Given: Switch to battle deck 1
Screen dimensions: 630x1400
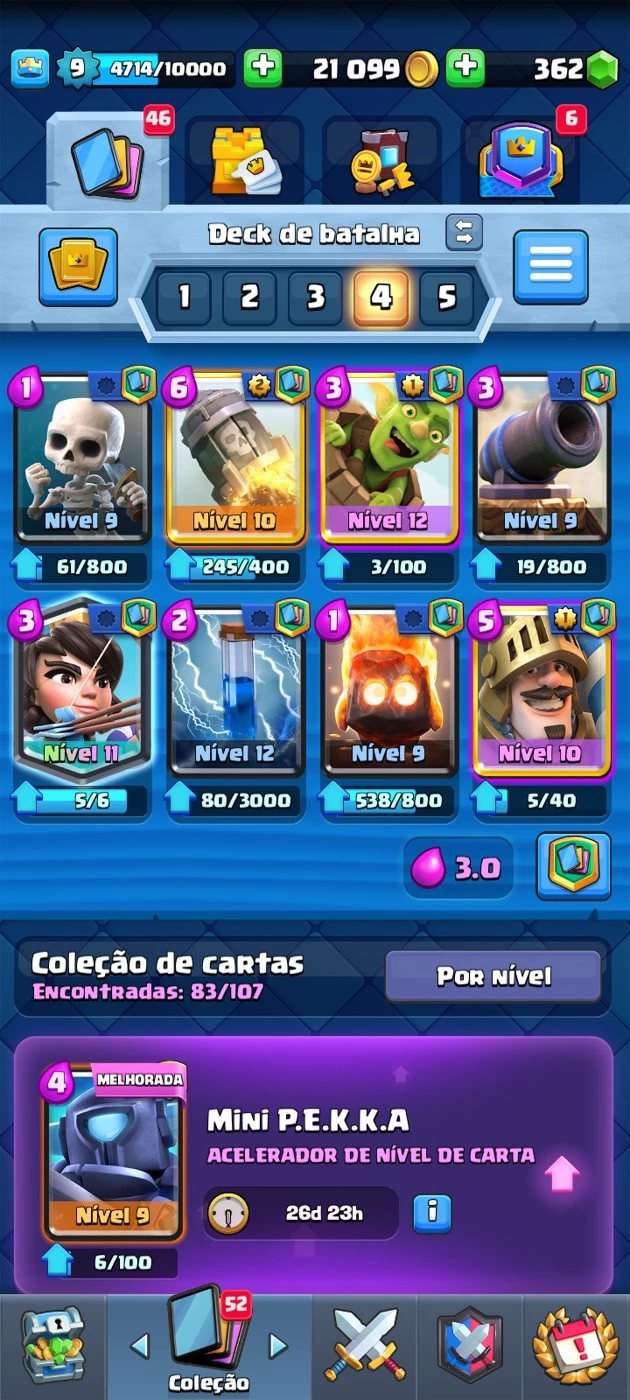Looking at the screenshot, I should point(183,298).
